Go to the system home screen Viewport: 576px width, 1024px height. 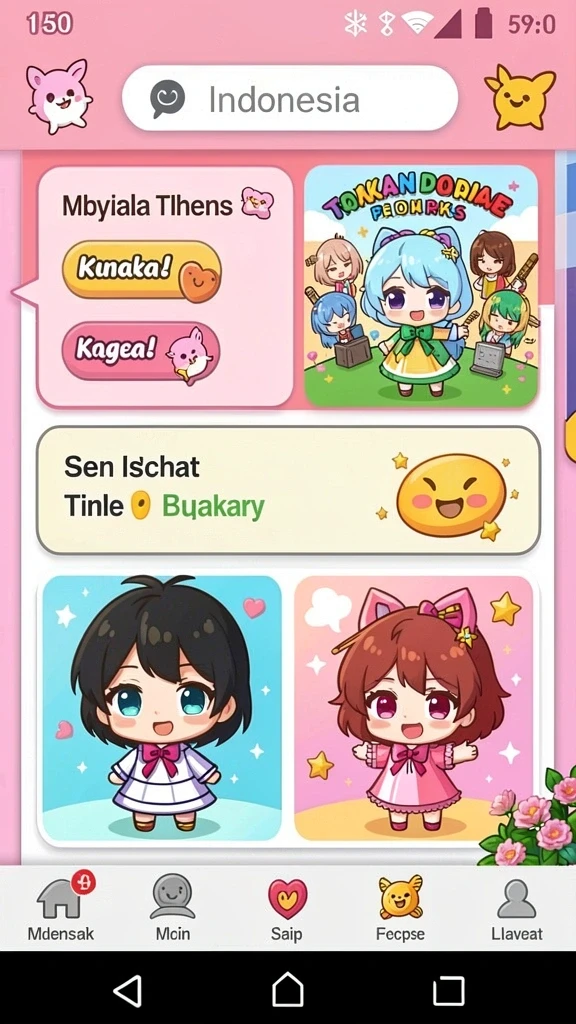(287, 989)
